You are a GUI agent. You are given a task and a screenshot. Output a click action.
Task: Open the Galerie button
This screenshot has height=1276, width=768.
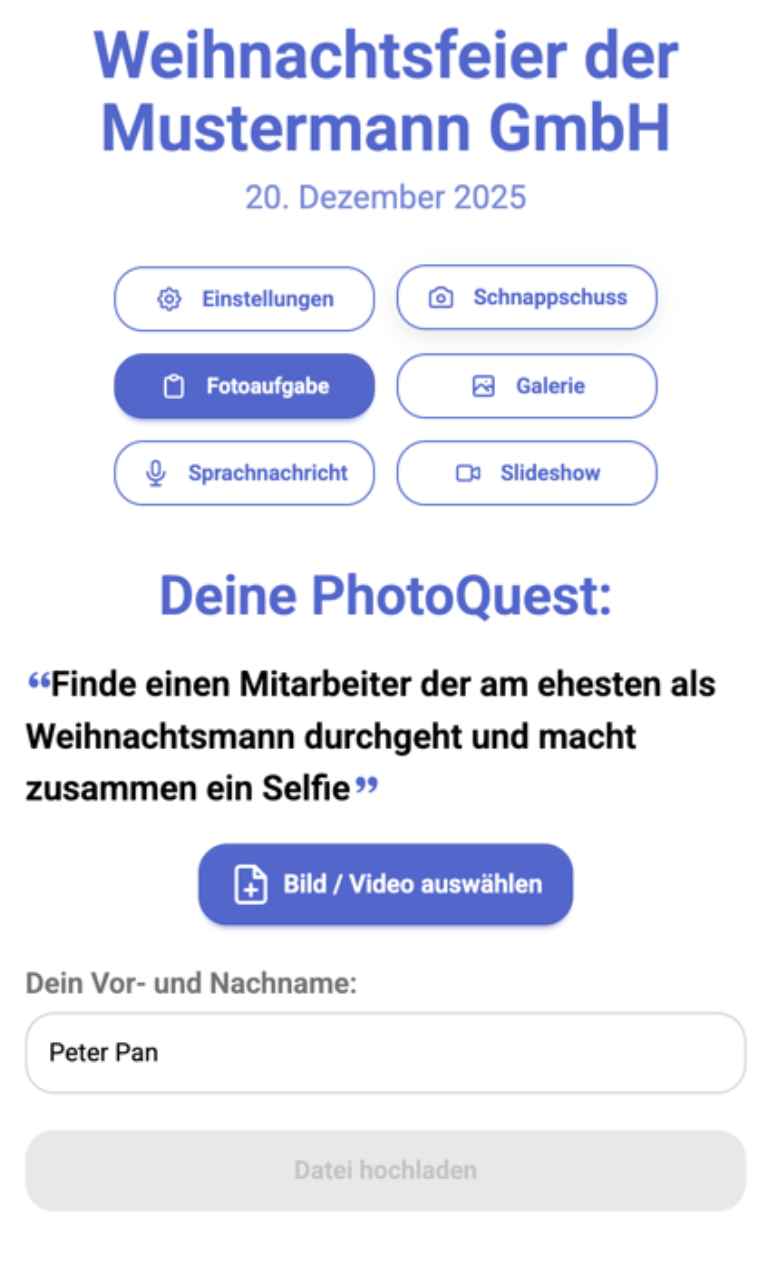tap(527, 386)
